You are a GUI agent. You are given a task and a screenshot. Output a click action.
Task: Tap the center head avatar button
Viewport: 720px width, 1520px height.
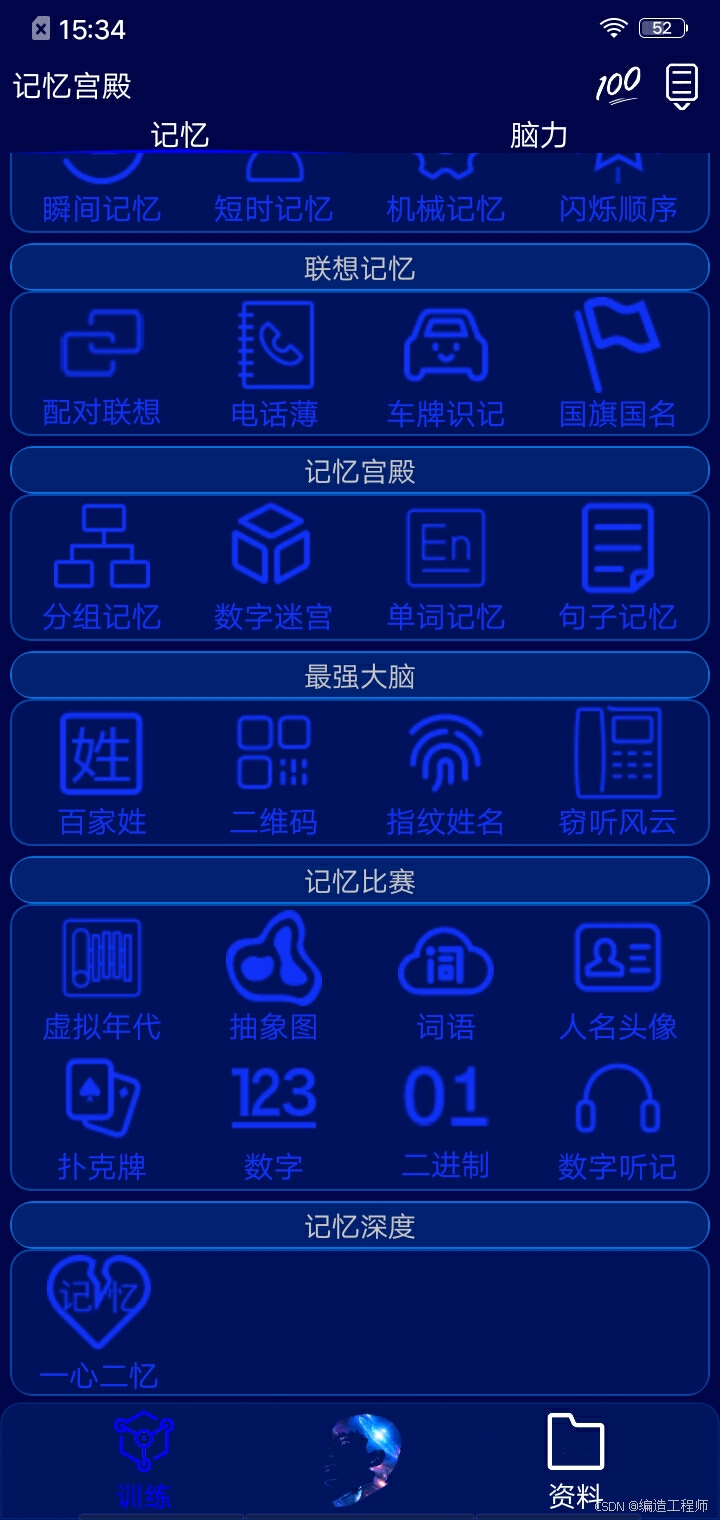pyautogui.click(x=362, y=1460)
